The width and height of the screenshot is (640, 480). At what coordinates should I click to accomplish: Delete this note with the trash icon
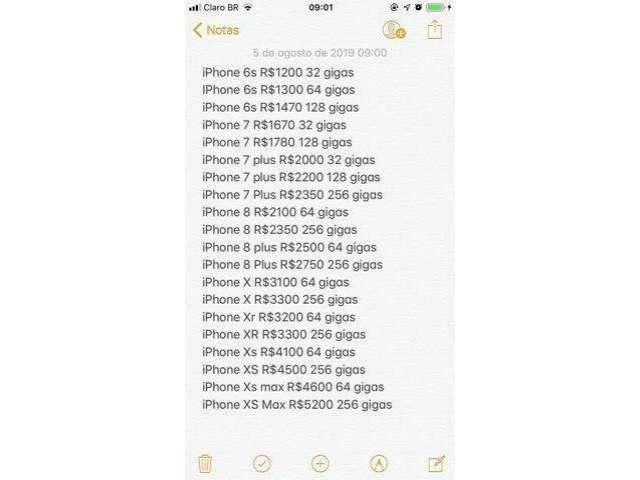click(205, 463)
